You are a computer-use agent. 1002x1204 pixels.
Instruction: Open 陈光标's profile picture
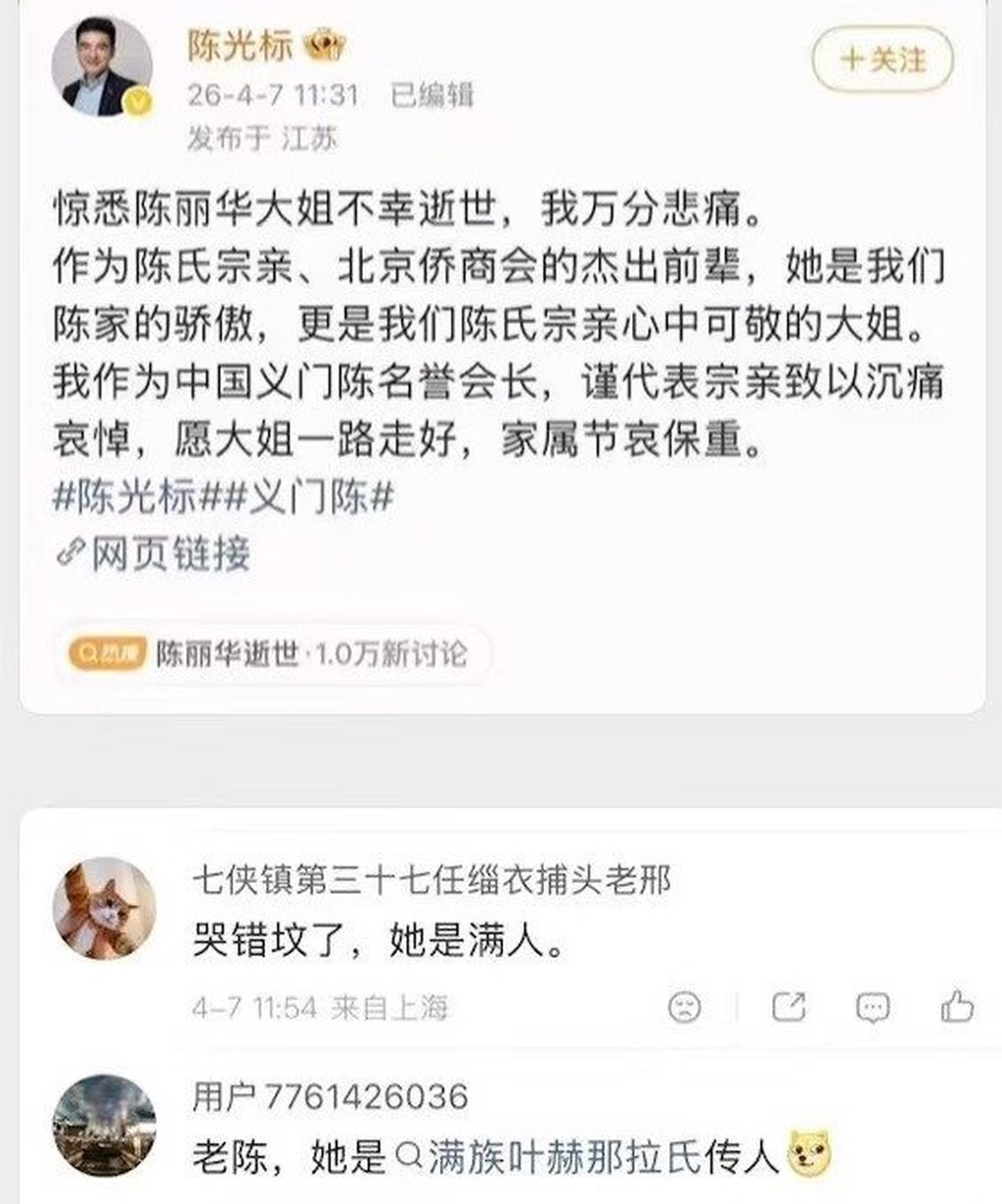coord(102,67)
